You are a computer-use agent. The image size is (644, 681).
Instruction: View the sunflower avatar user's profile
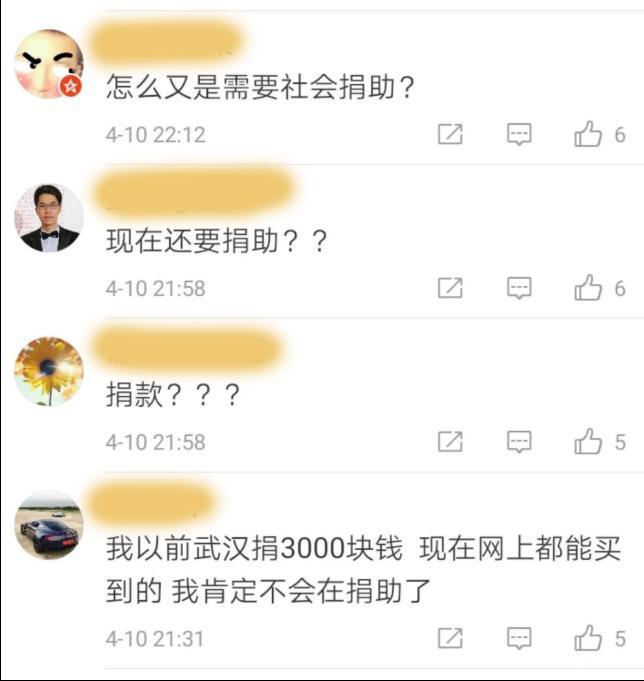click(49, 371)
